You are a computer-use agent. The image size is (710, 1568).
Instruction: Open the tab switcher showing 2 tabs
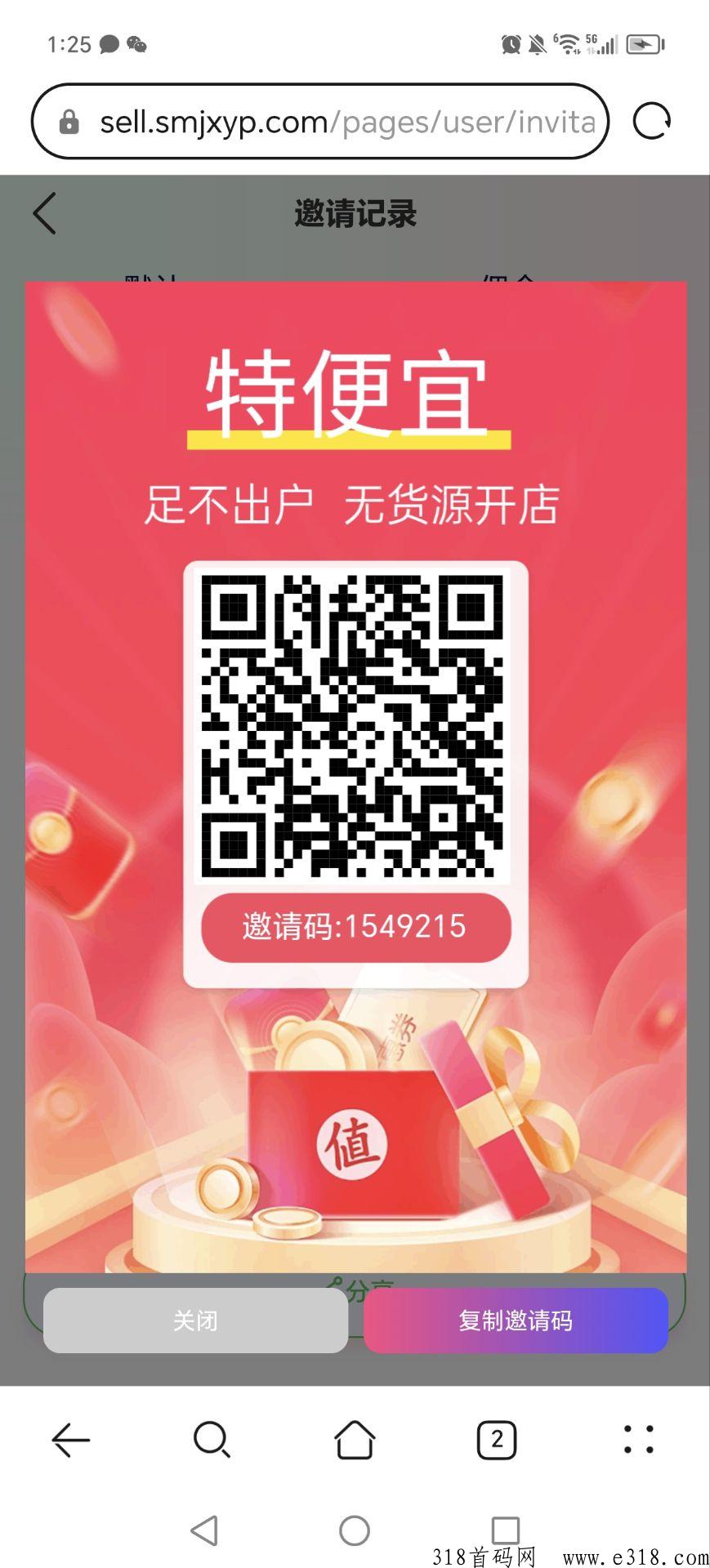point(497,1440)
